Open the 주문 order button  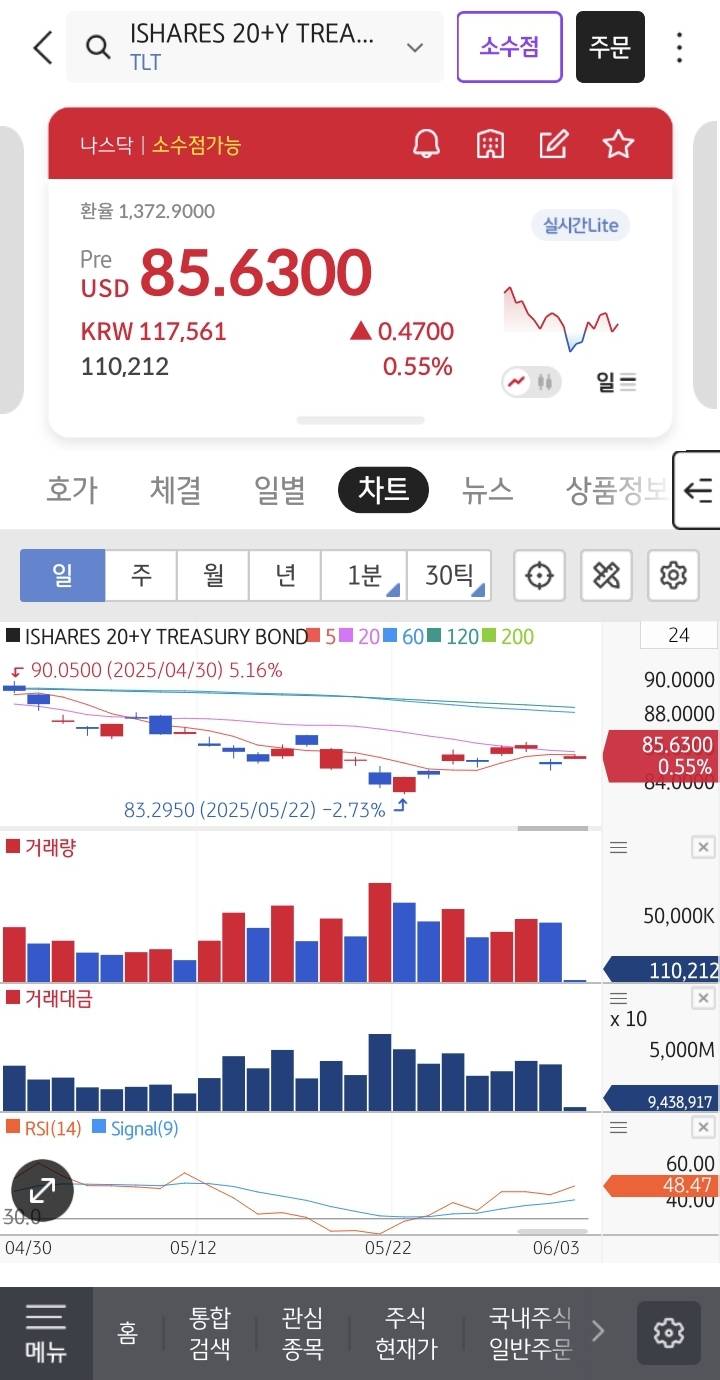(x=610, y=47)
